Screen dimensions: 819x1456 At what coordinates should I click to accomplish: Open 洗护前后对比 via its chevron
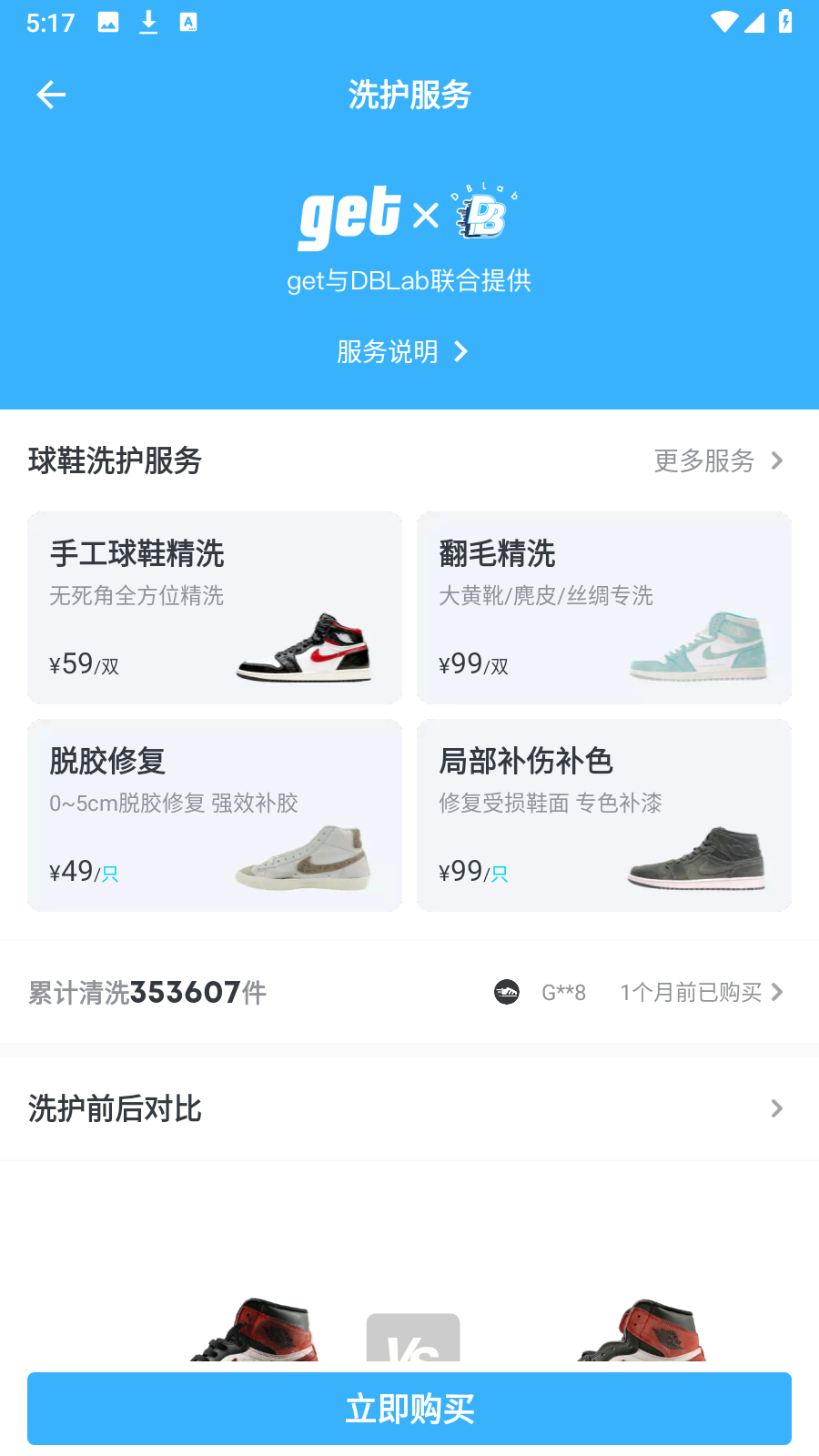pyautogui.click(x=776, y=1108)
